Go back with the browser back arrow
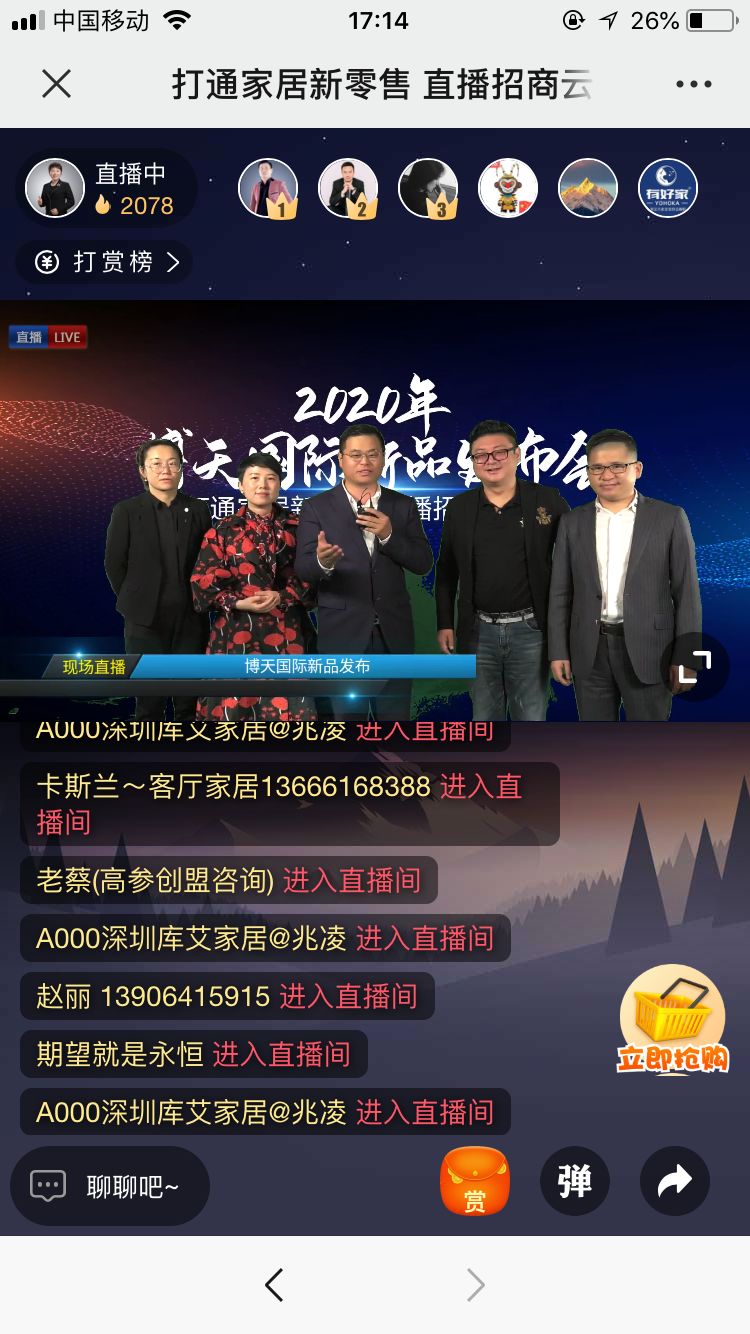The height and width of the screenshot is (1334, 750). (x=274, y=1285)
